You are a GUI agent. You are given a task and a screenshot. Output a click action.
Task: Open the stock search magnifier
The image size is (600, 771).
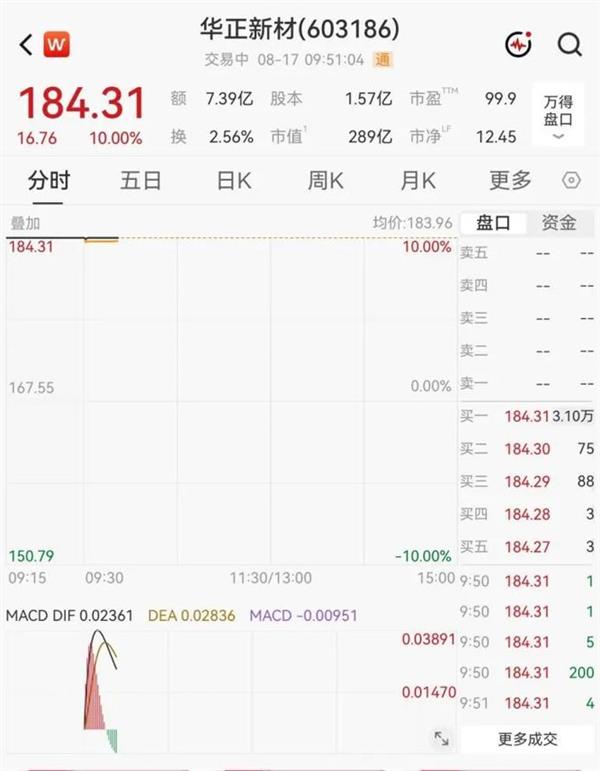pyautogui.click(x=570, y=45)
